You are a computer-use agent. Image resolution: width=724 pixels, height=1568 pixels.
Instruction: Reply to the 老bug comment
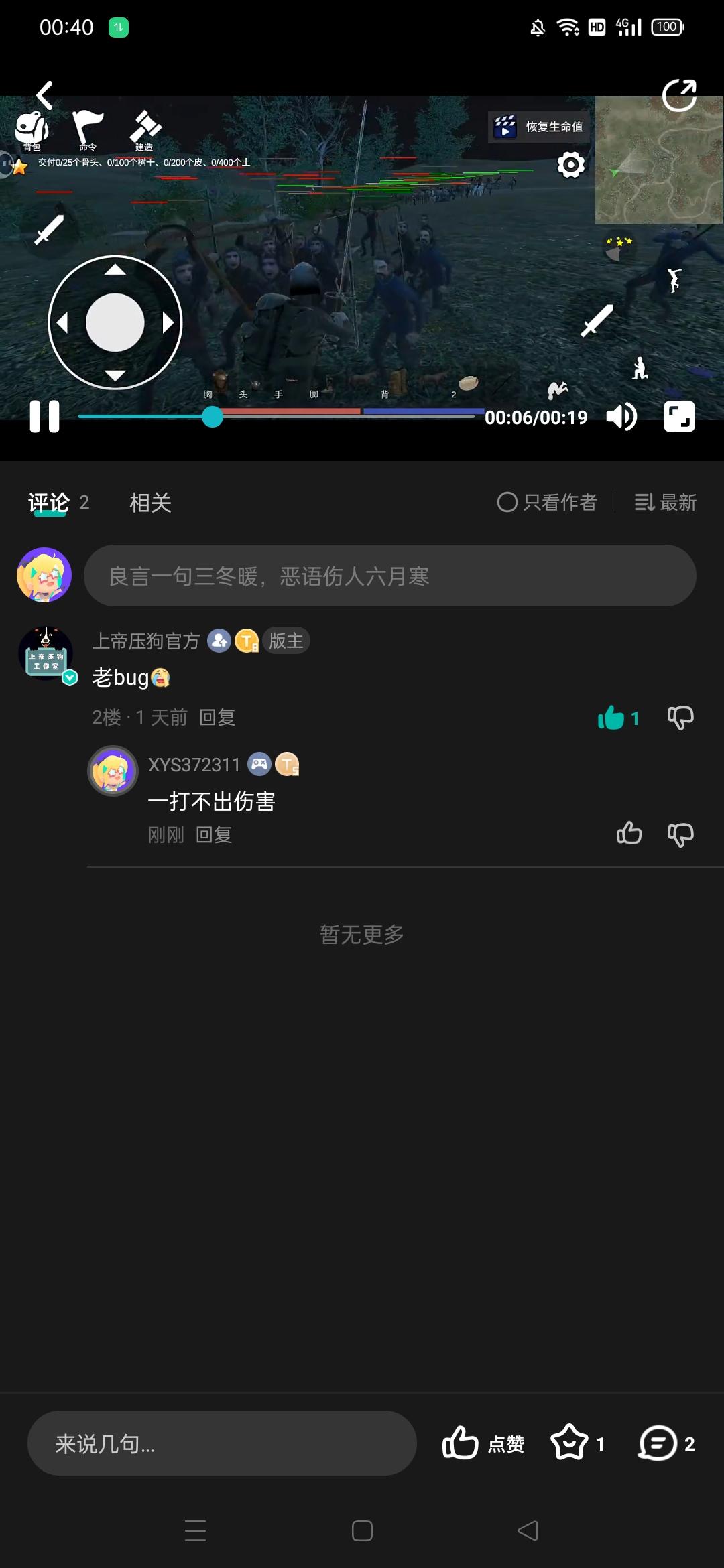(x=217, y=718)
